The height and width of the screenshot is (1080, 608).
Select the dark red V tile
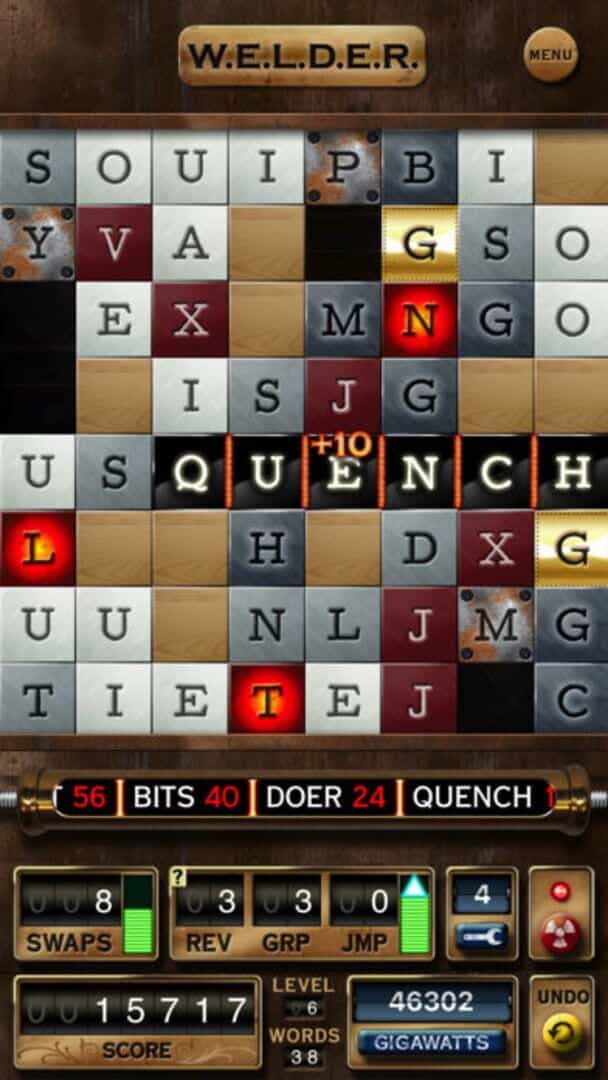(114, 243)
